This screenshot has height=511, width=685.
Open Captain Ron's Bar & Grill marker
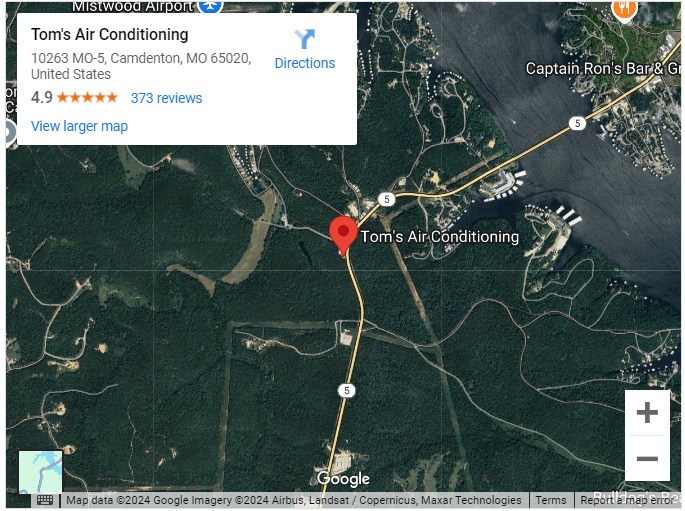pyautogui.click(x=624, y=9)
